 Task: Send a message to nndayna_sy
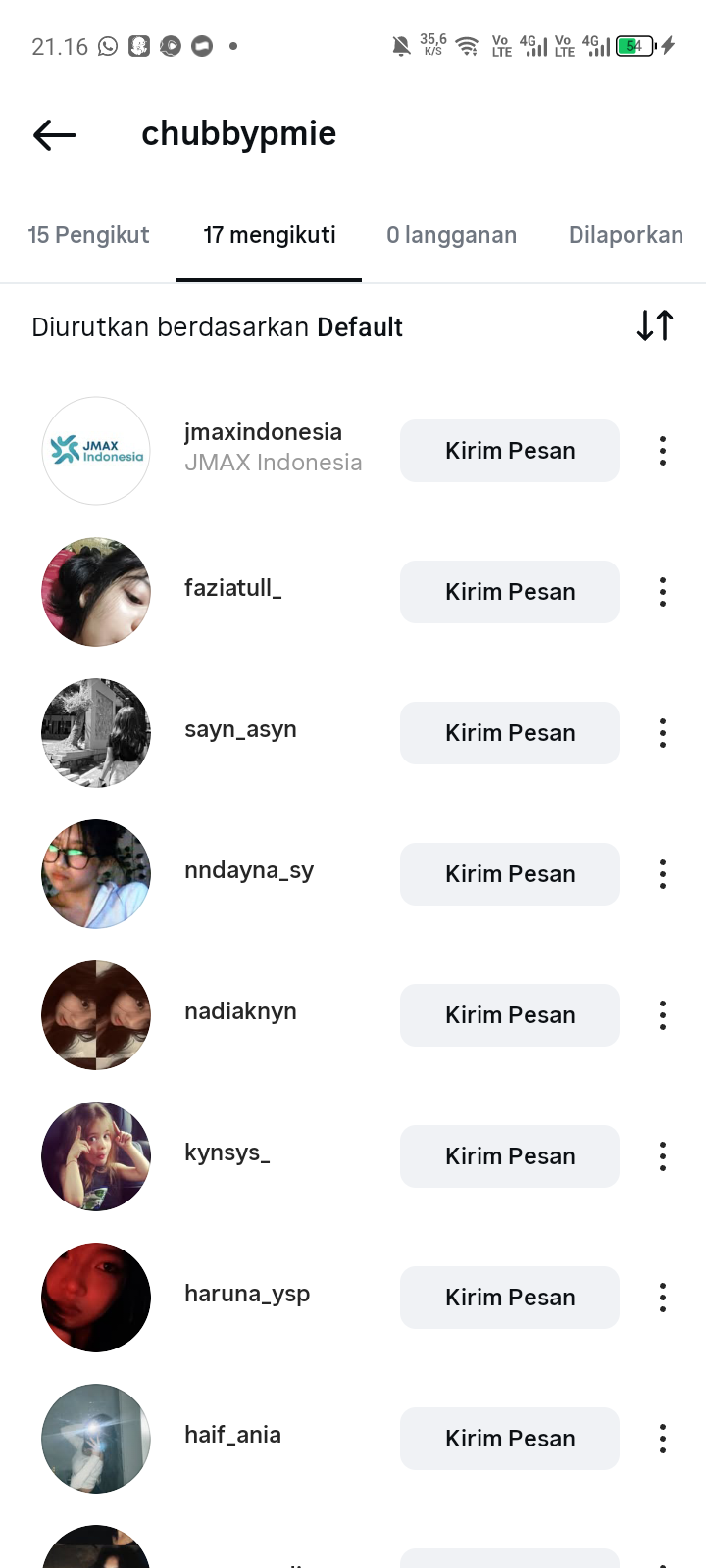510,874
